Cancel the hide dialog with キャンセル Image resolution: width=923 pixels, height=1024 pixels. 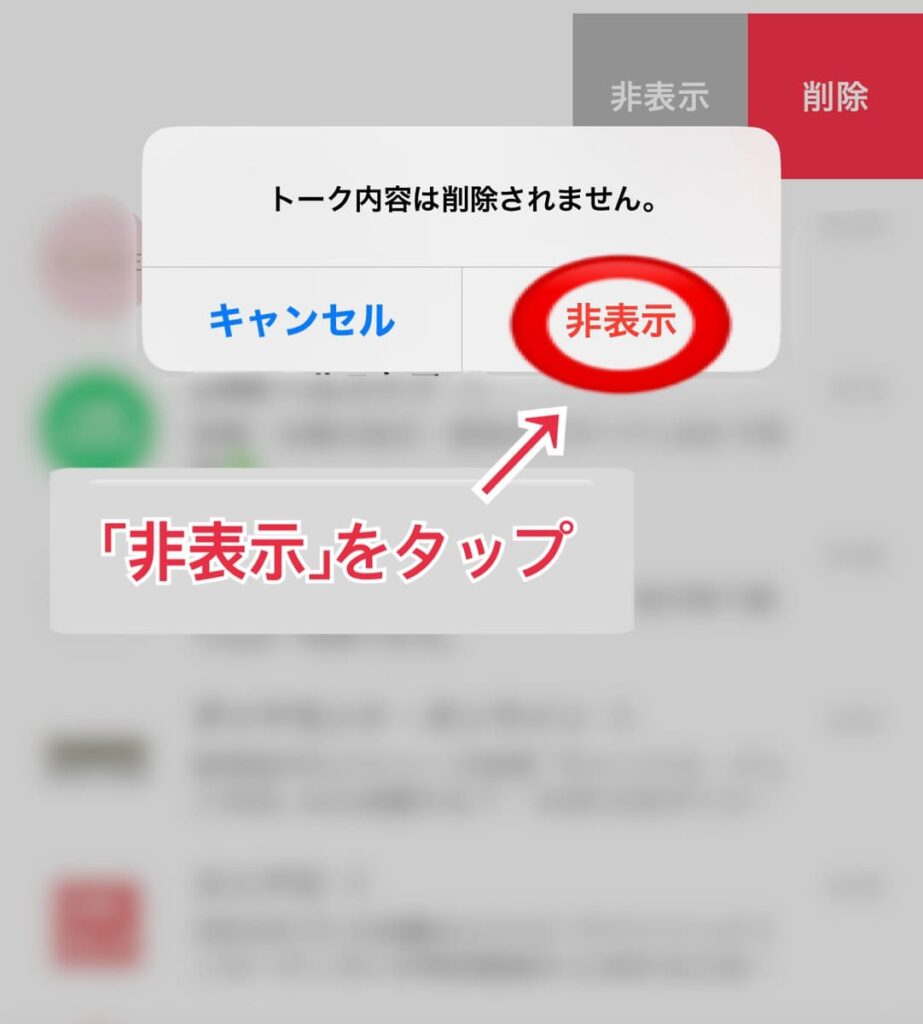(301, 322)
